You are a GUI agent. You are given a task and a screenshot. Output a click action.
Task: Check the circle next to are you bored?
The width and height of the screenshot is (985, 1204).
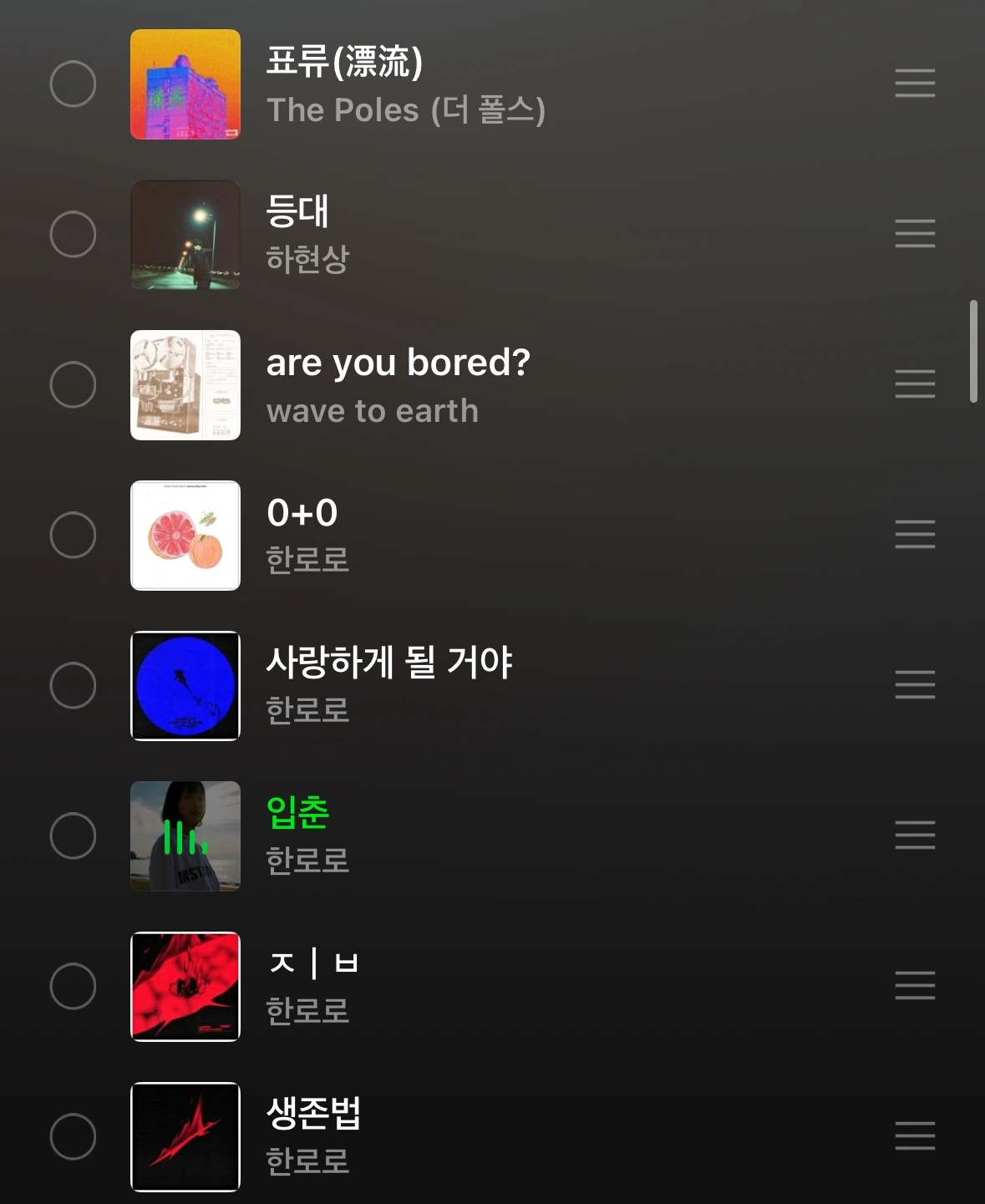[73, 384]
